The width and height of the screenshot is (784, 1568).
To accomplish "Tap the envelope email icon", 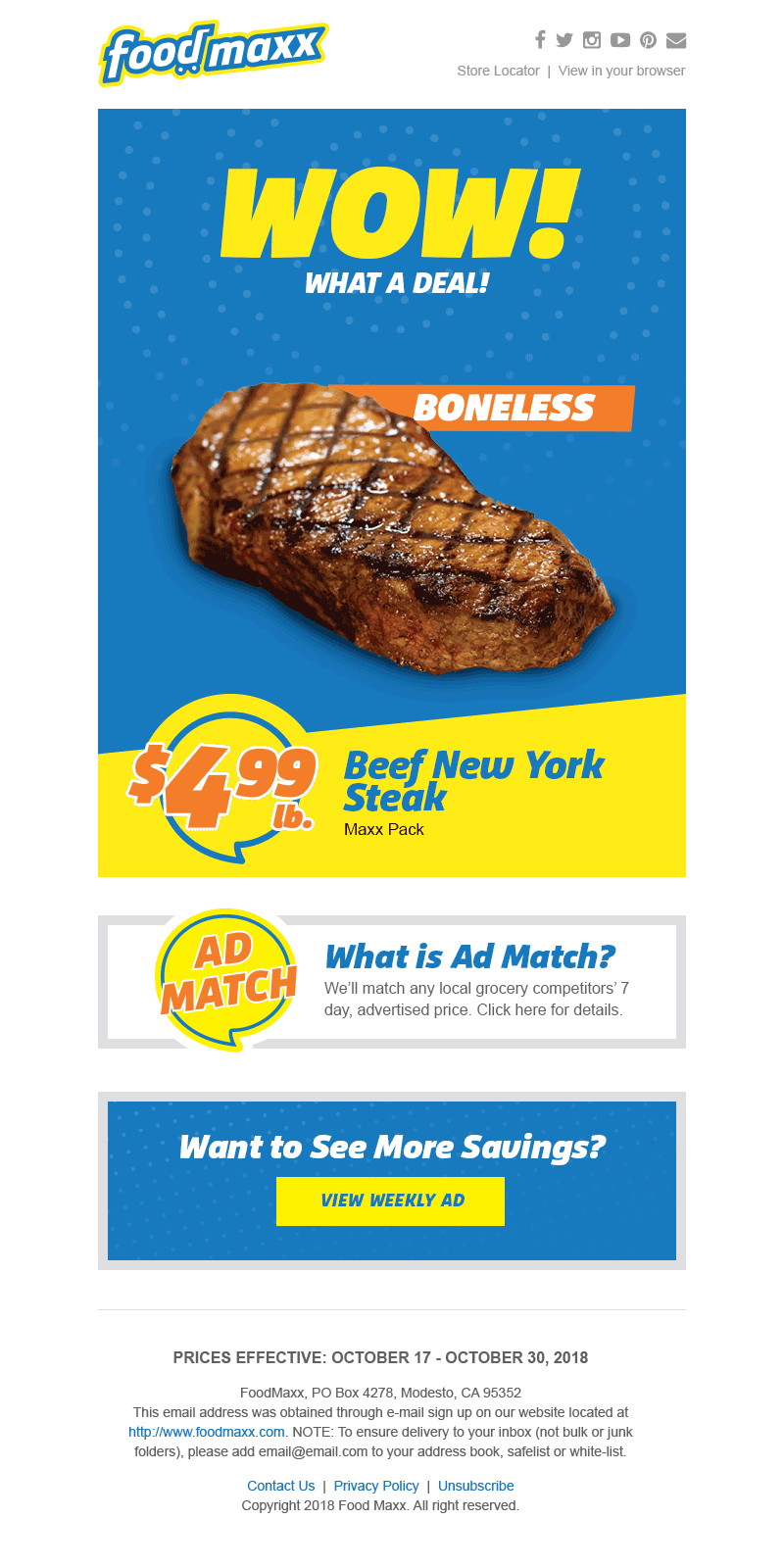I will (x=676, y=40).
